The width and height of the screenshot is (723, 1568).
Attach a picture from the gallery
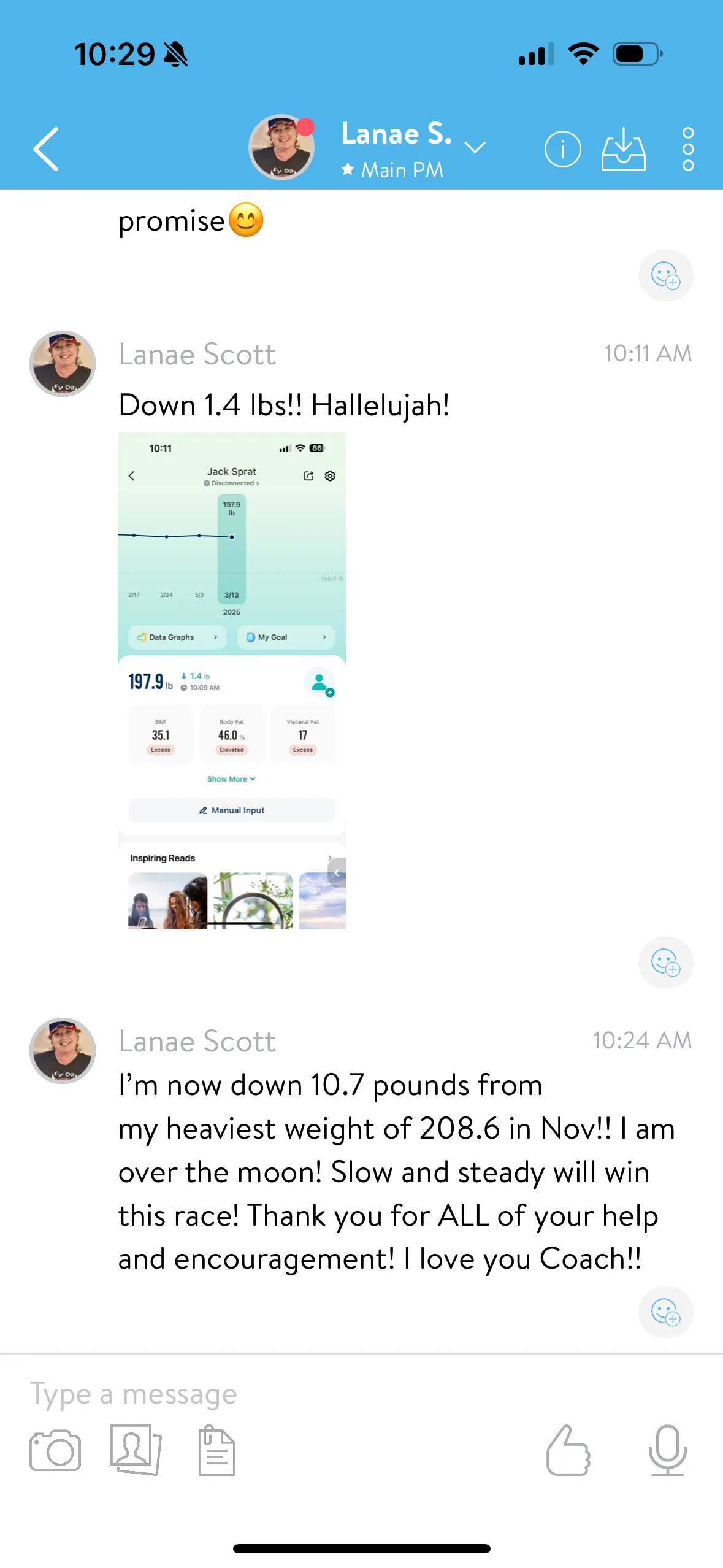click(x=136, y=1450)
